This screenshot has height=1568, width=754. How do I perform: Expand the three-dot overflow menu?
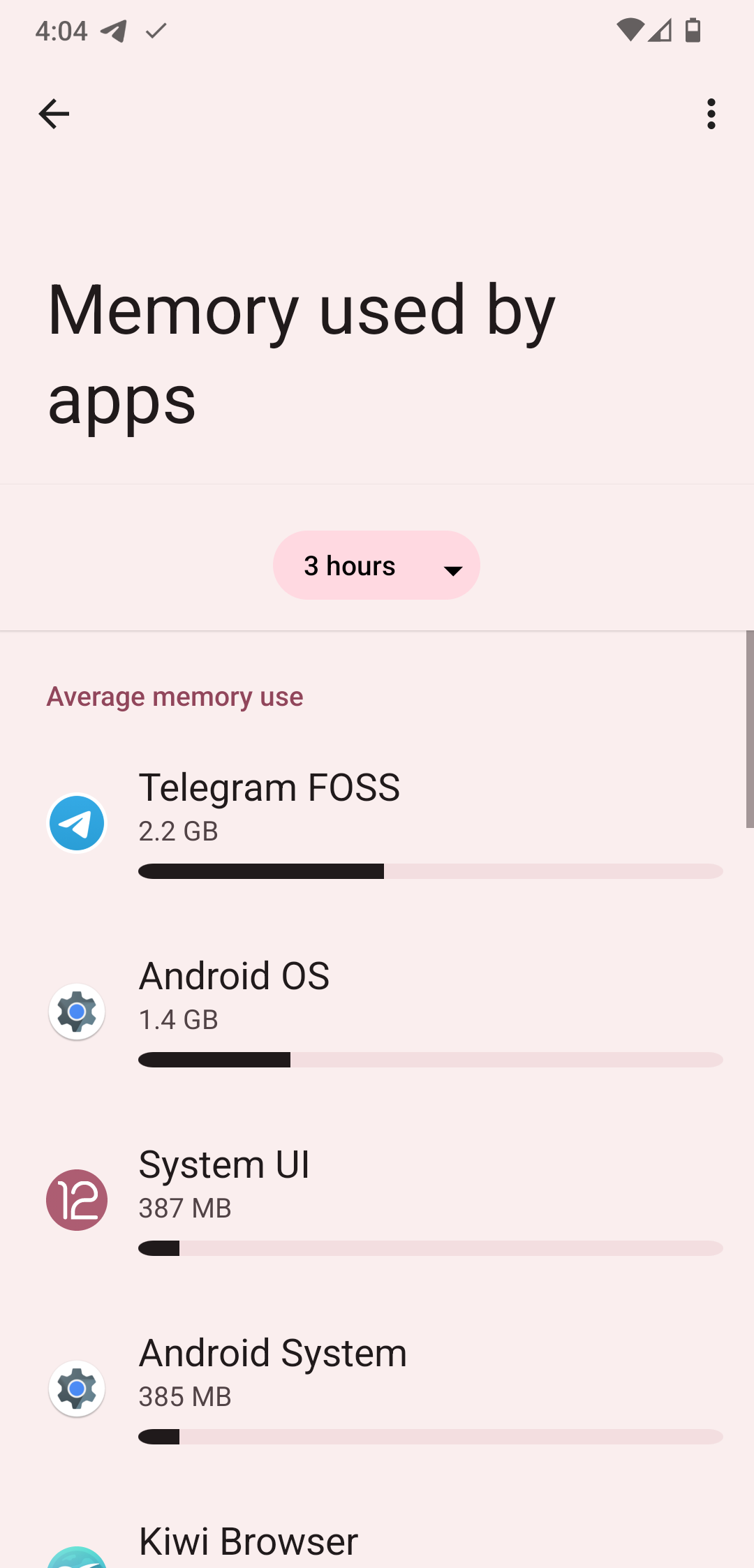(710, 114)
